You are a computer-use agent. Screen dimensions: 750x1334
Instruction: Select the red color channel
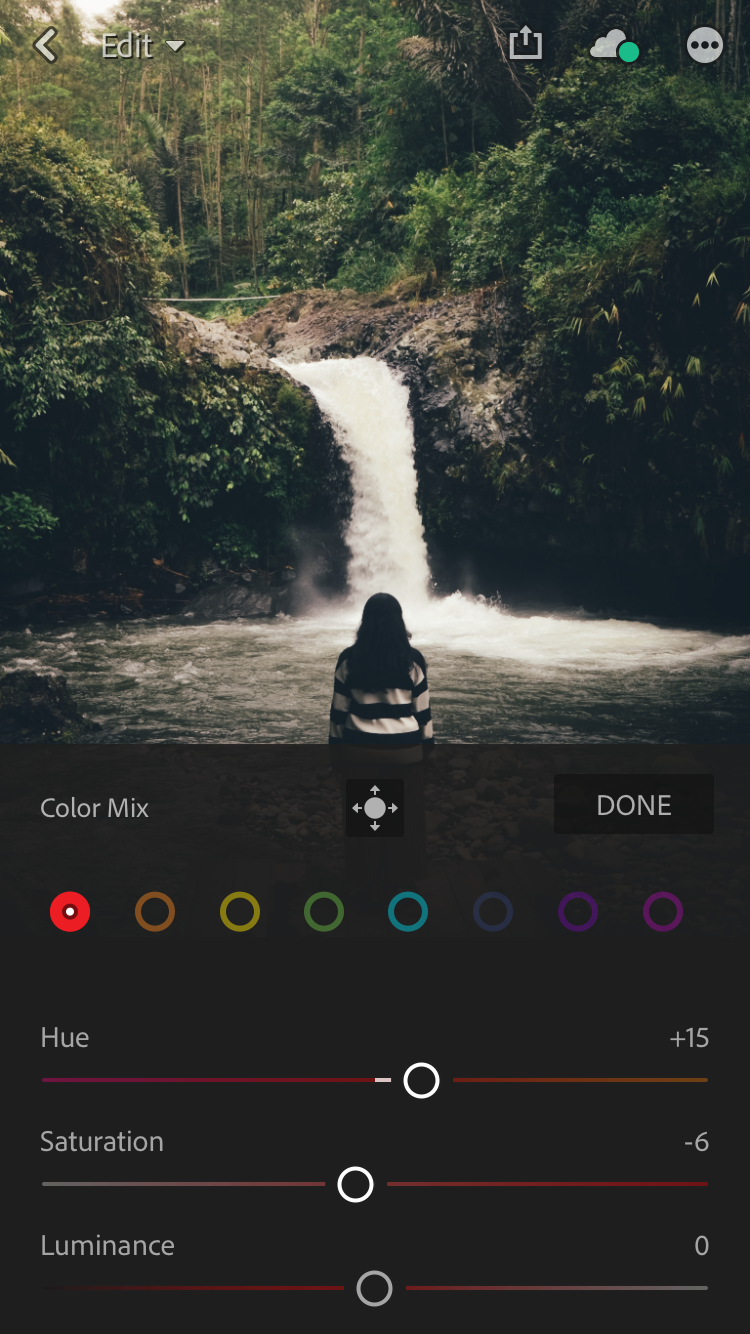click(70, 912)
